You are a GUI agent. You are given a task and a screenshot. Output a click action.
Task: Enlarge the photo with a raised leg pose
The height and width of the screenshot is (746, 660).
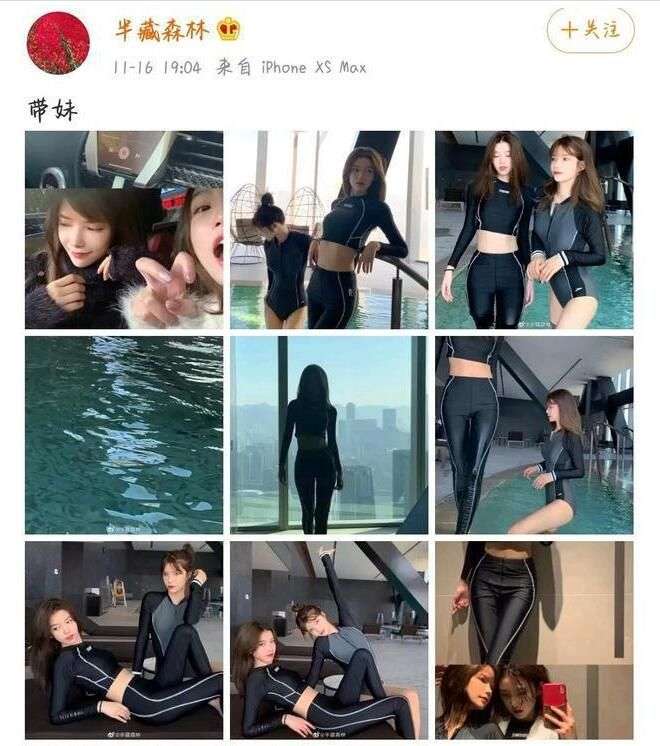pos(329,640)
